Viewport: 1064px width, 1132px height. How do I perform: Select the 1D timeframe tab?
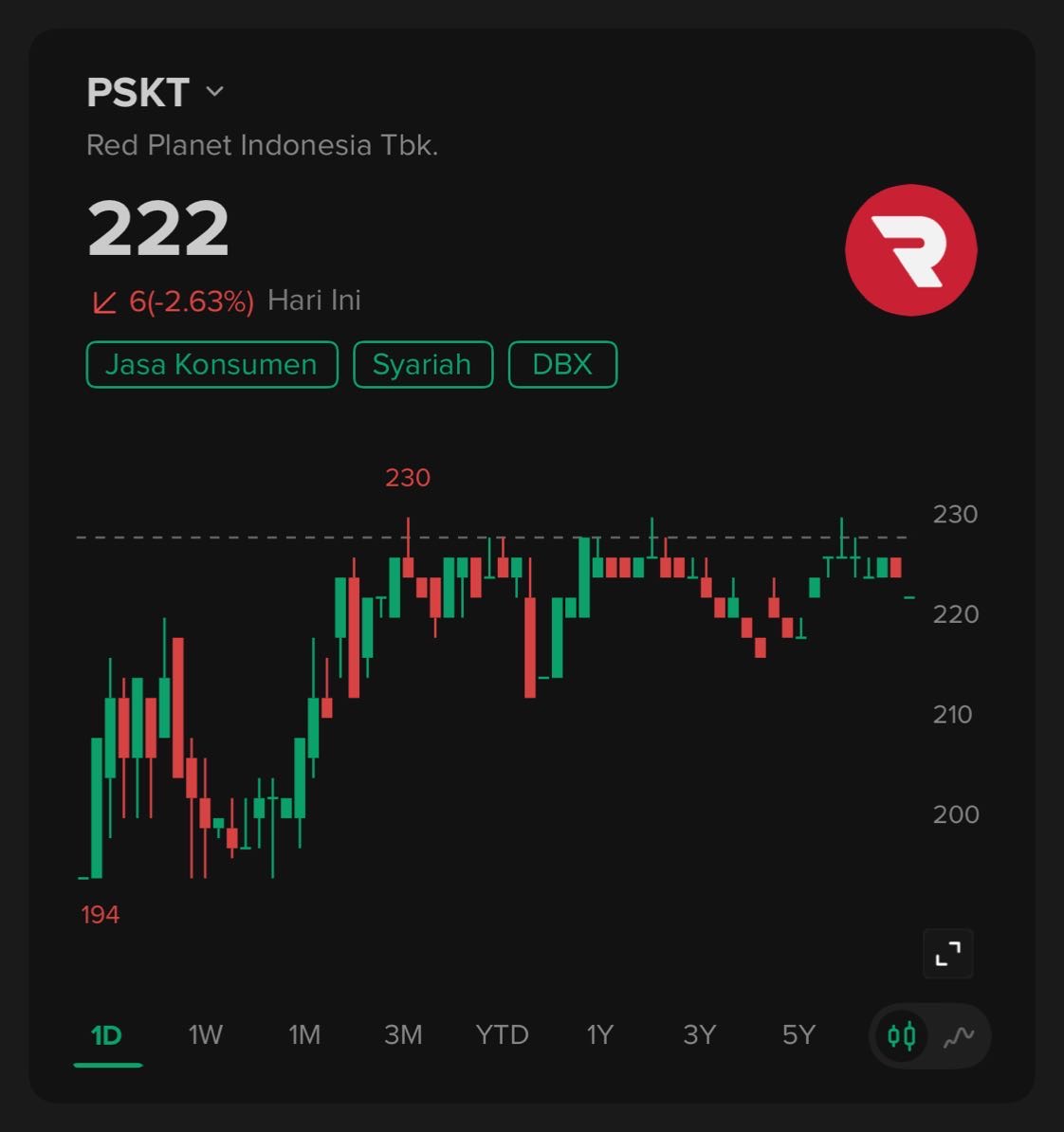coord(107,1034)
